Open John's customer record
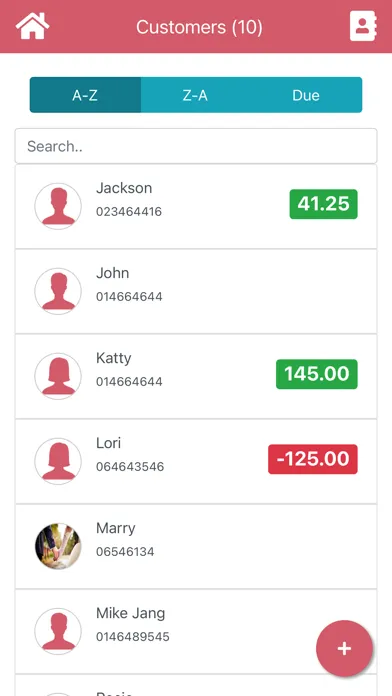This screenshot has width=392, height=696. [196, 291]
